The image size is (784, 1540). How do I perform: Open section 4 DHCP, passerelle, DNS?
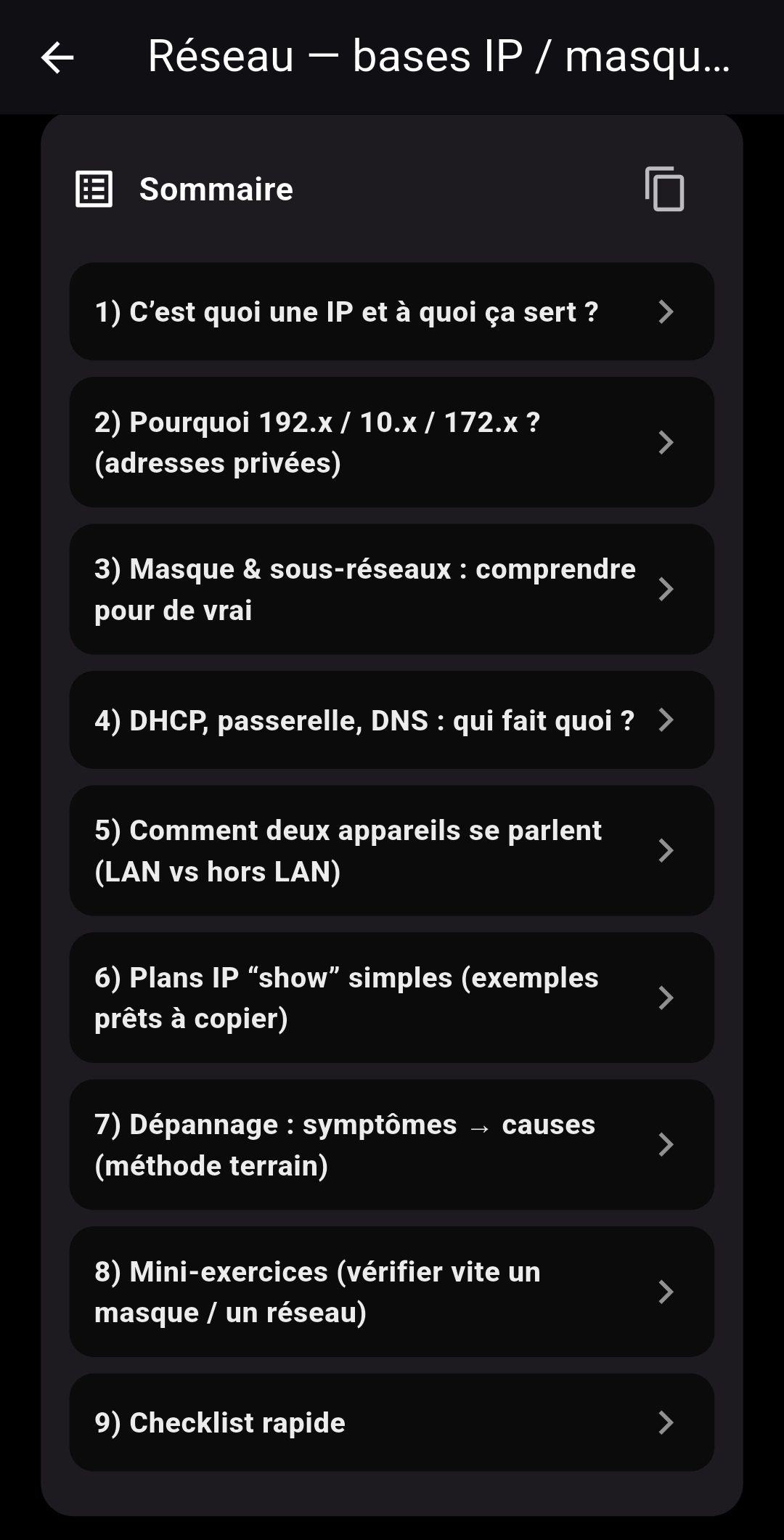391,720
